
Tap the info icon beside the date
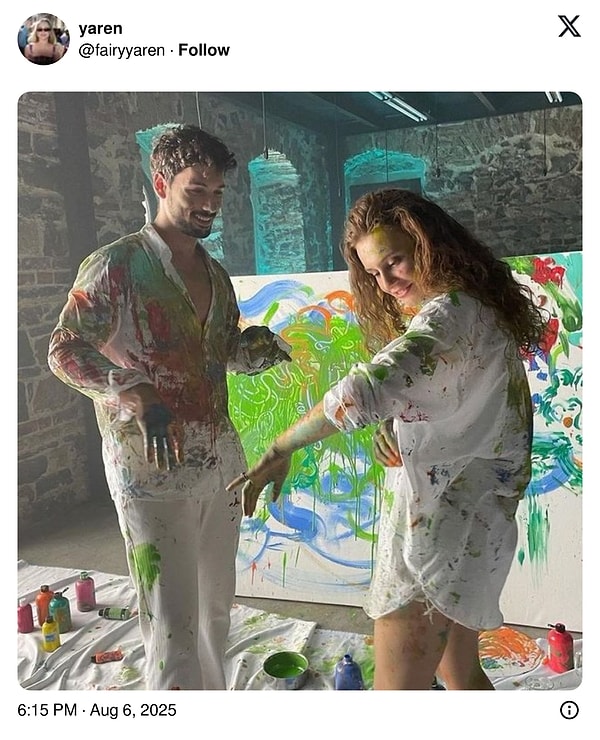[569, 710]
